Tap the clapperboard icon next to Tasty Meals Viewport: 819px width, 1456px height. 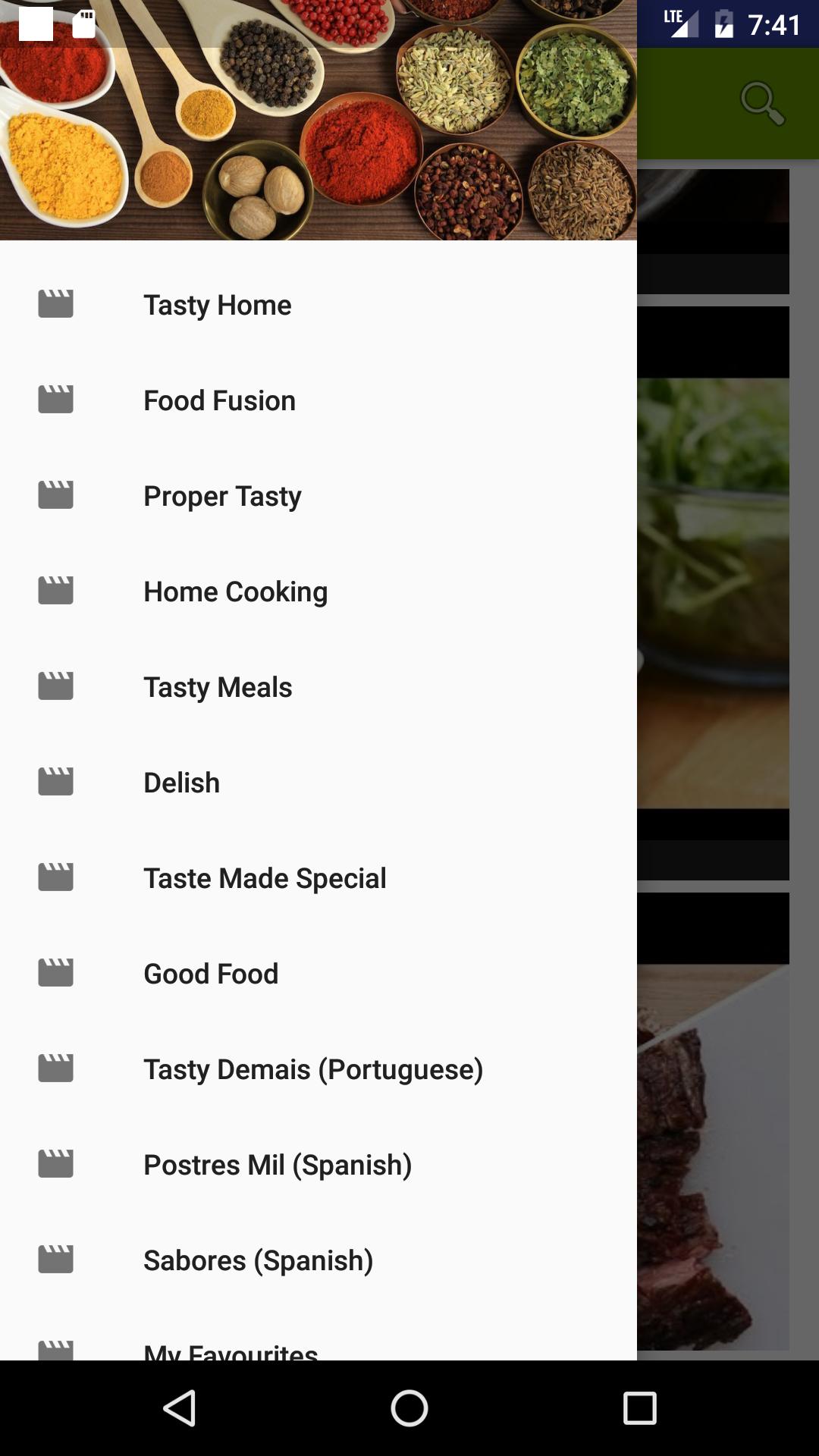coord(56,686)
